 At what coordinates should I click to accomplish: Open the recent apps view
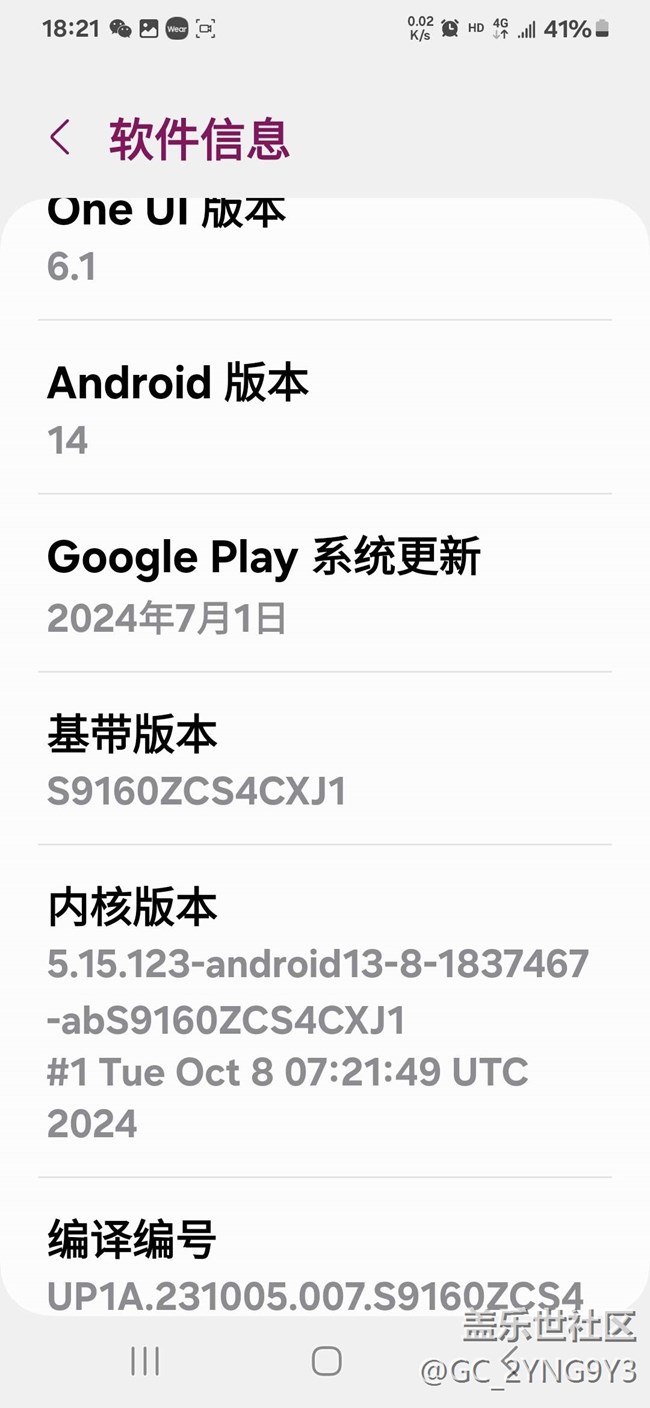pos(145,1360)
